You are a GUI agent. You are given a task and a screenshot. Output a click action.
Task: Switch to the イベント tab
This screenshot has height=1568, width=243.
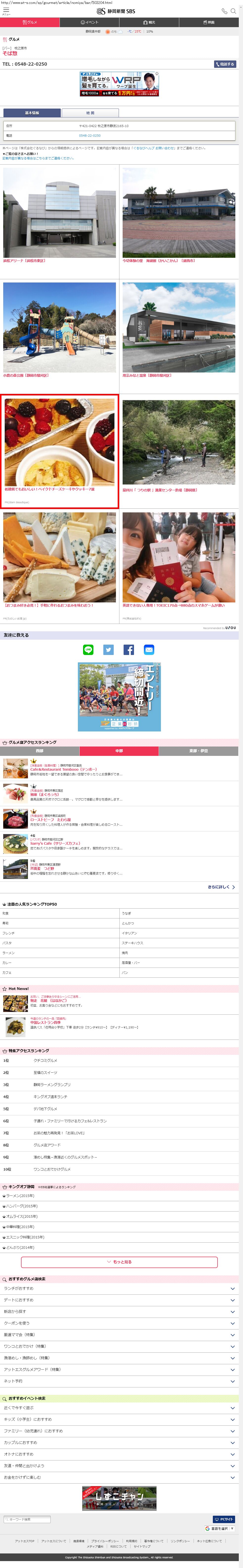(89, 22)
